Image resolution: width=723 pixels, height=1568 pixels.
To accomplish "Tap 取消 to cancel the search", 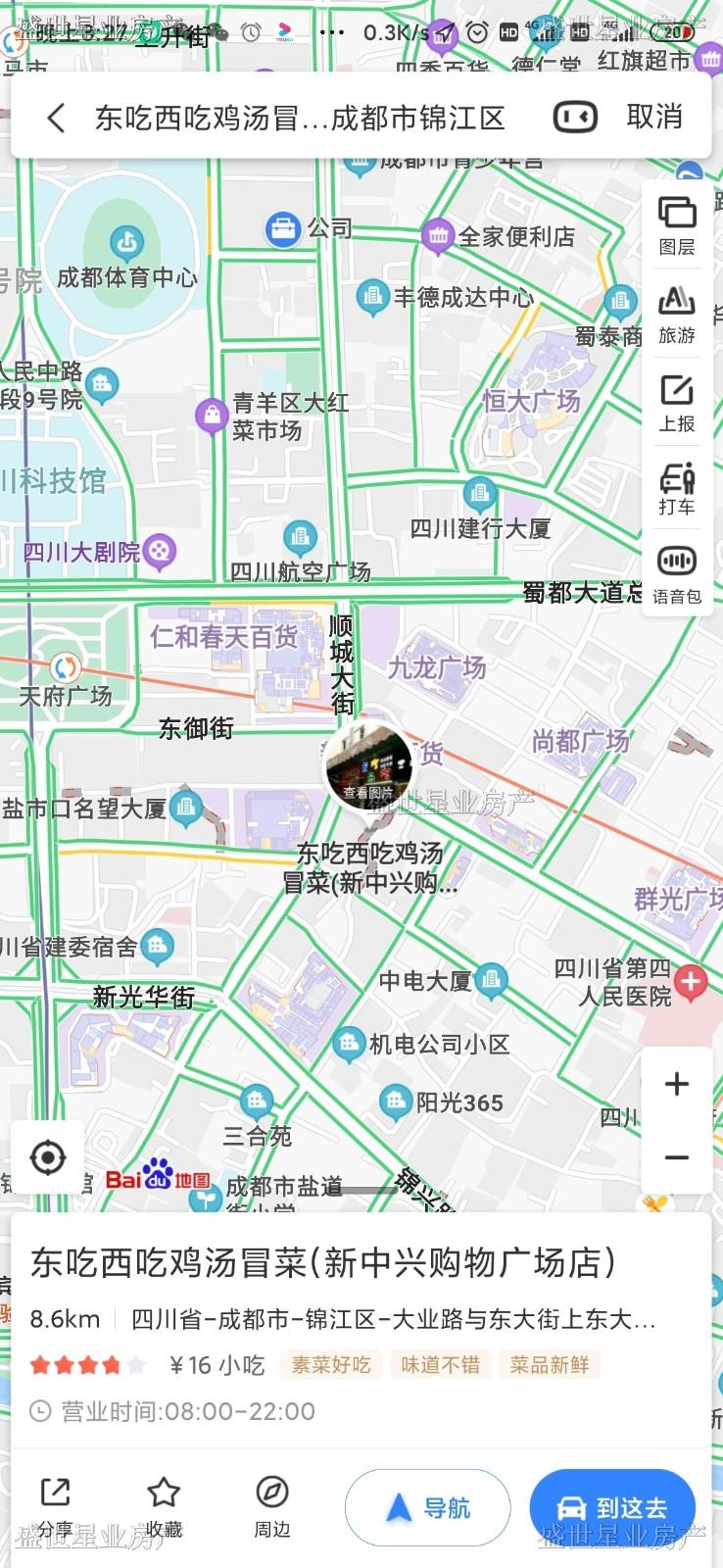I will tap(654, 118).
